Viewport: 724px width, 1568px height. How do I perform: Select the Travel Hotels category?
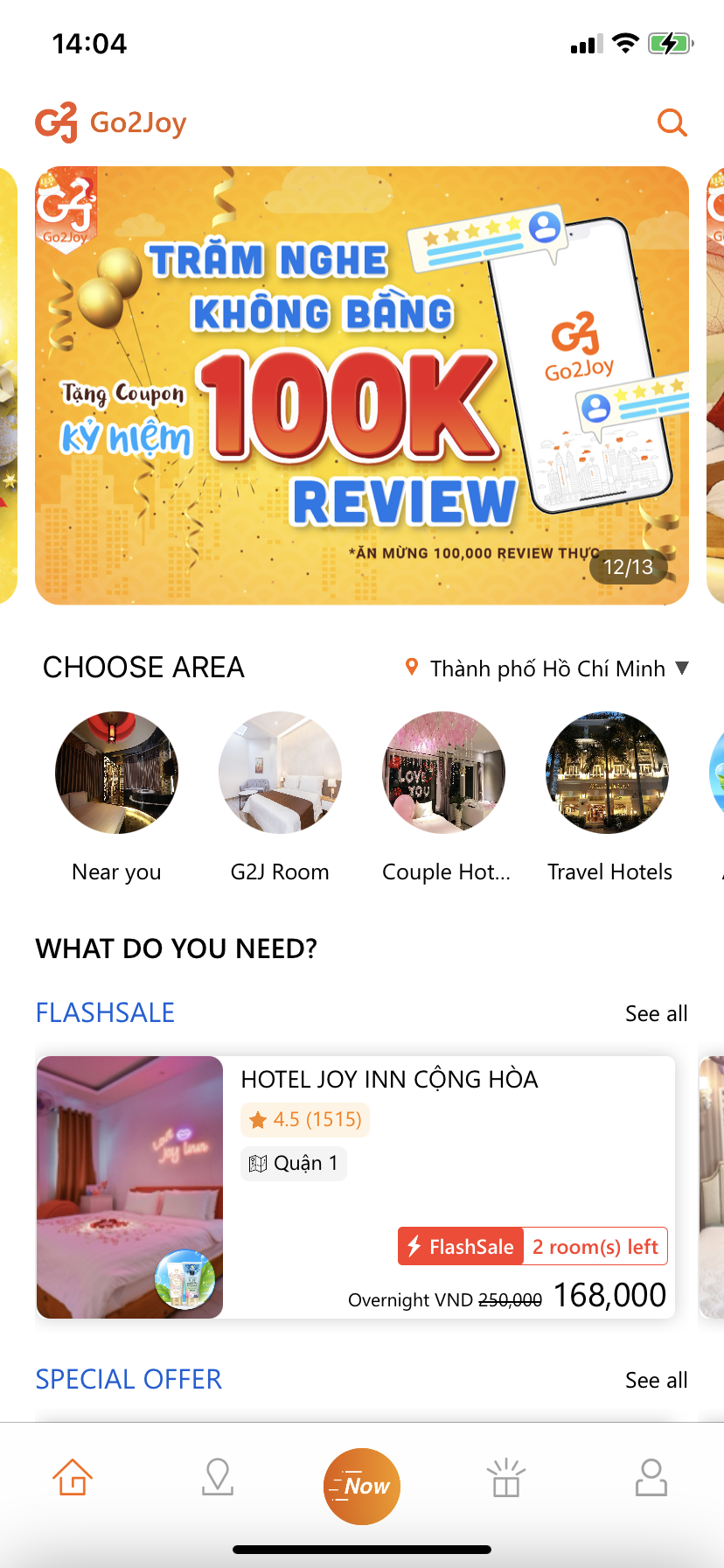click(607, 773)
